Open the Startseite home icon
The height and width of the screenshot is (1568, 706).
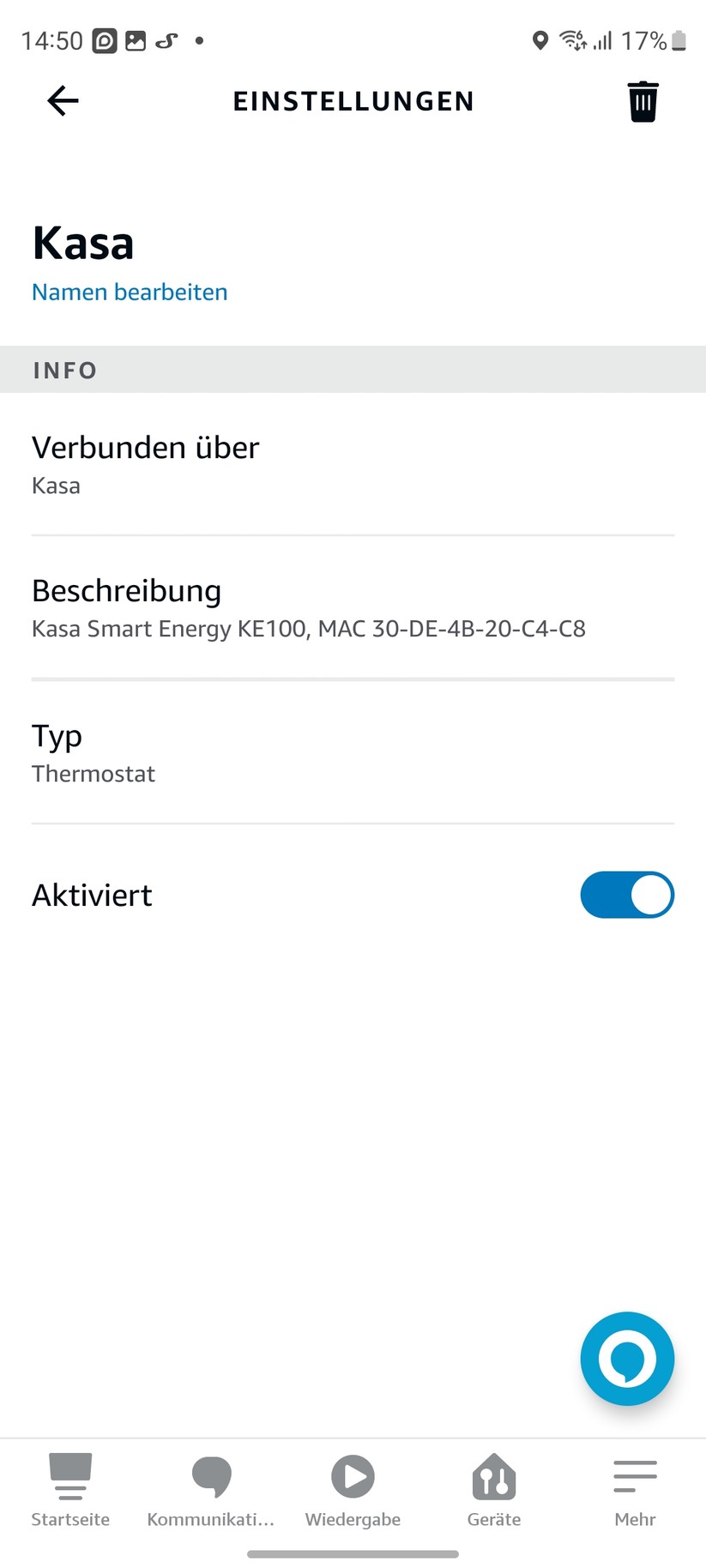click(x=70, y=1488)
